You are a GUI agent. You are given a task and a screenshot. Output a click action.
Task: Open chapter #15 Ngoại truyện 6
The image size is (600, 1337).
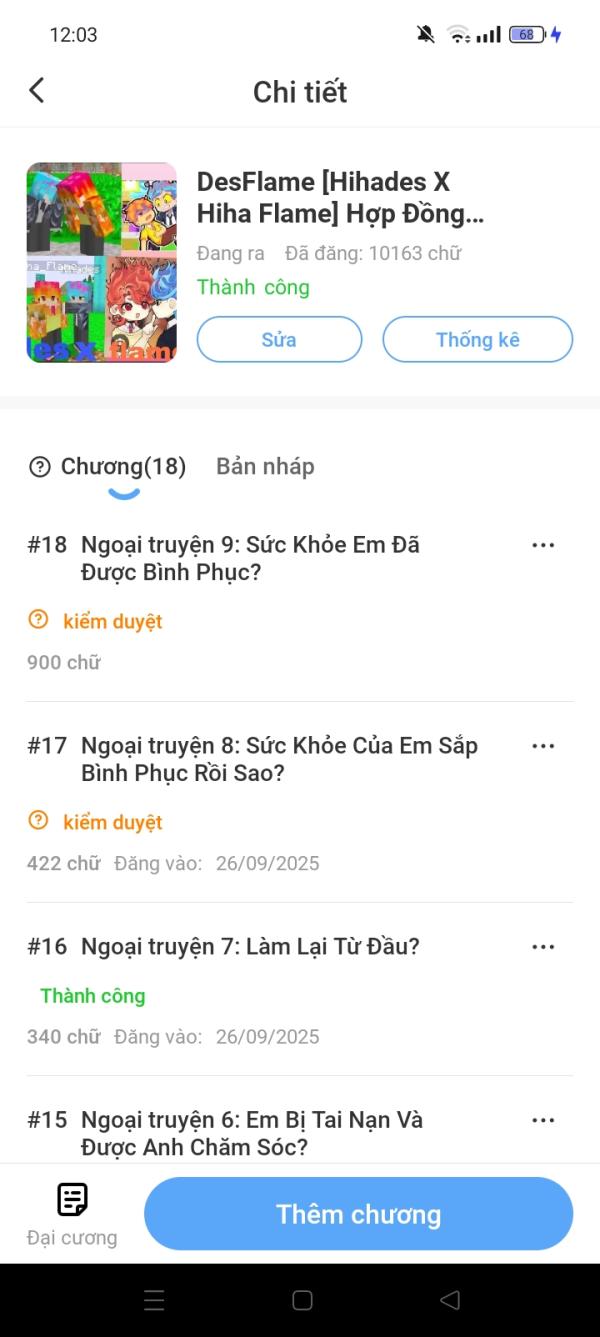(x=252, y=1133)
